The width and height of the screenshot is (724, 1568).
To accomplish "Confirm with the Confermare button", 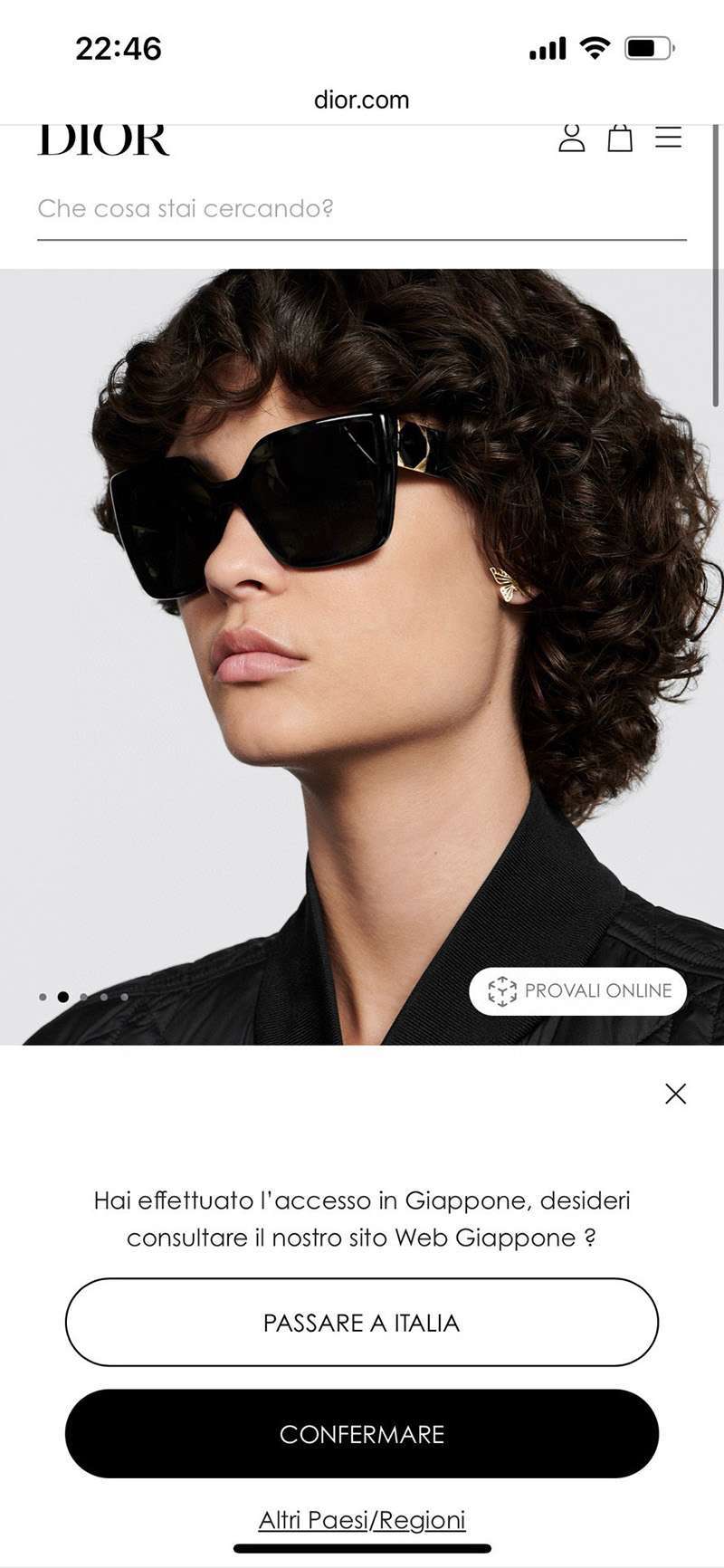I will tap(361, 1434).
